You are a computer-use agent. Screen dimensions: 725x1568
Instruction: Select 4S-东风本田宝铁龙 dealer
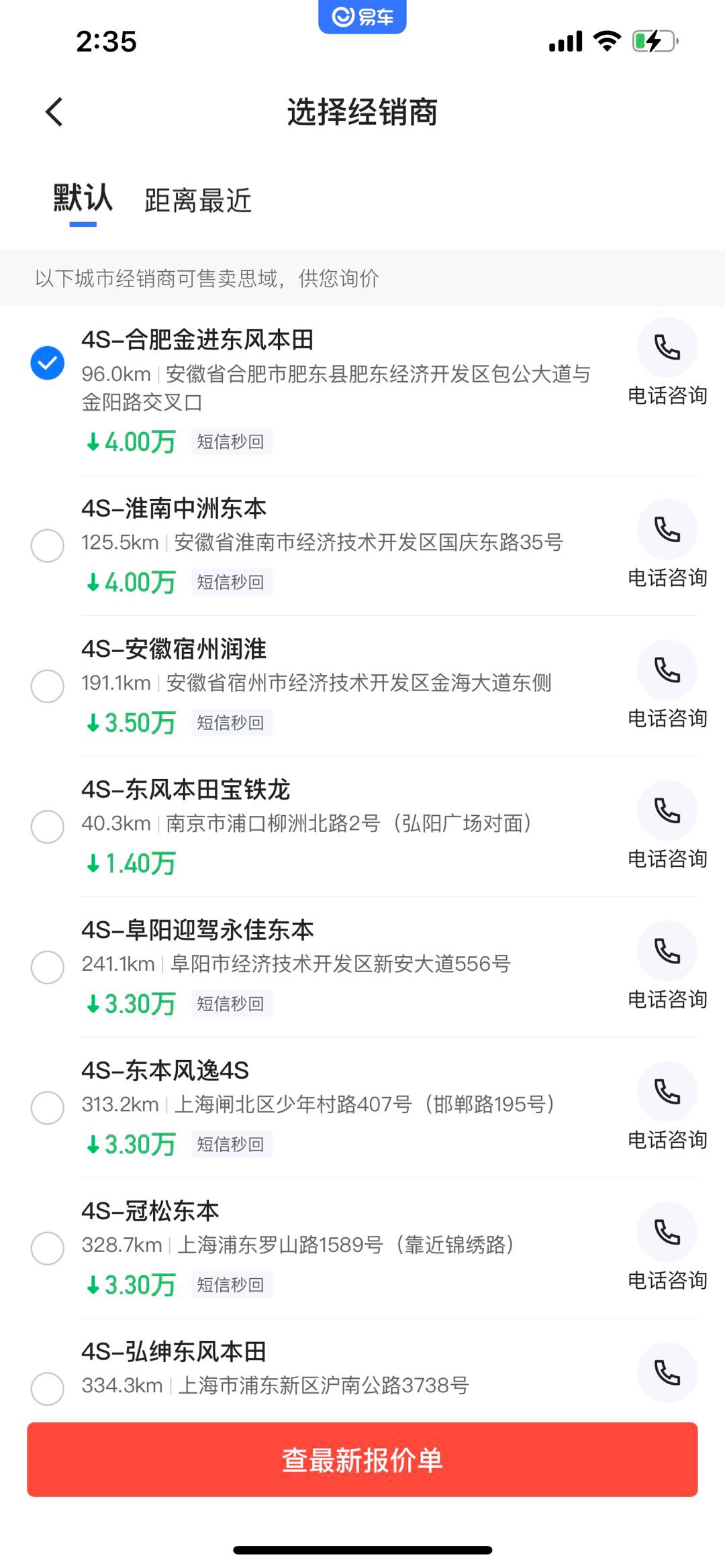(x=48, y=826)
